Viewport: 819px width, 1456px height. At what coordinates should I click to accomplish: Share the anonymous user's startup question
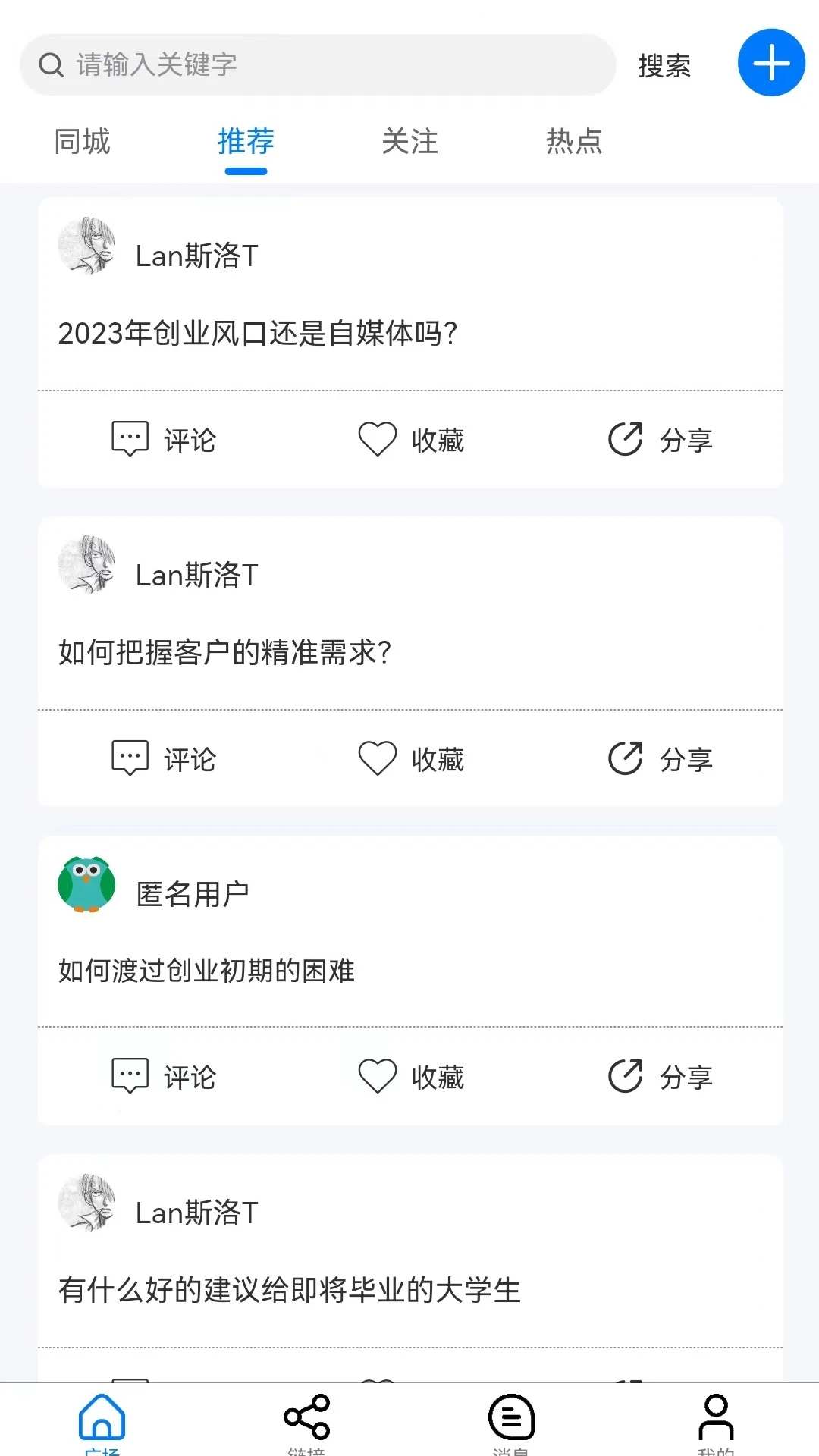pyautogui.click(x=623, y=1076)
